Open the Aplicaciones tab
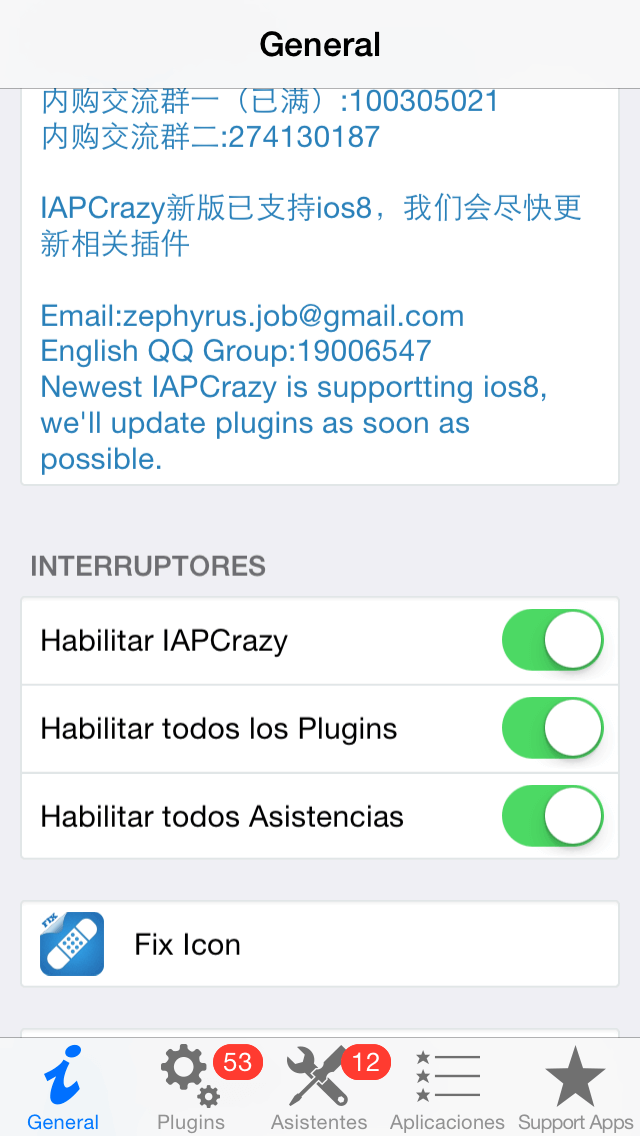 pos(447,1088)
